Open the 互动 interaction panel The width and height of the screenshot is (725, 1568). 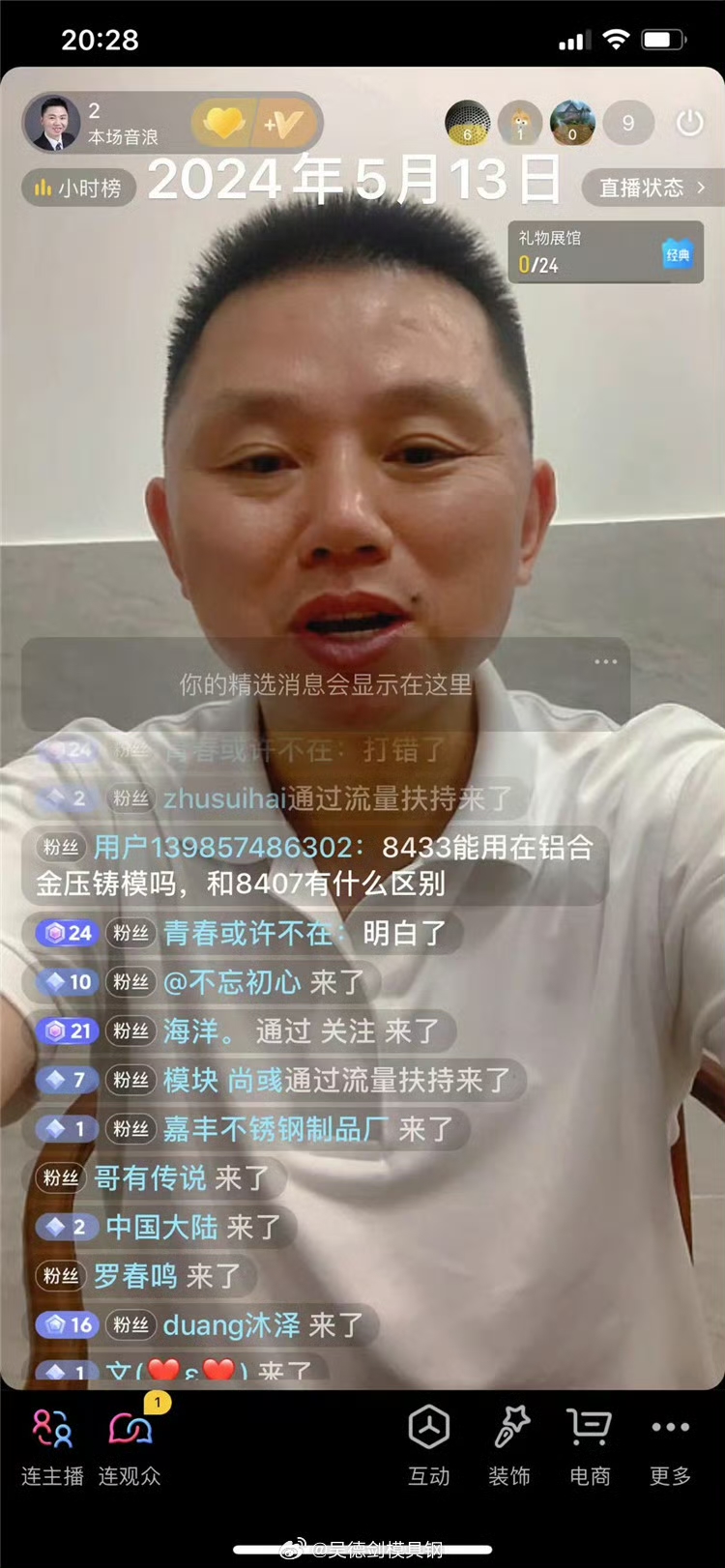(x=429, y=1429)
